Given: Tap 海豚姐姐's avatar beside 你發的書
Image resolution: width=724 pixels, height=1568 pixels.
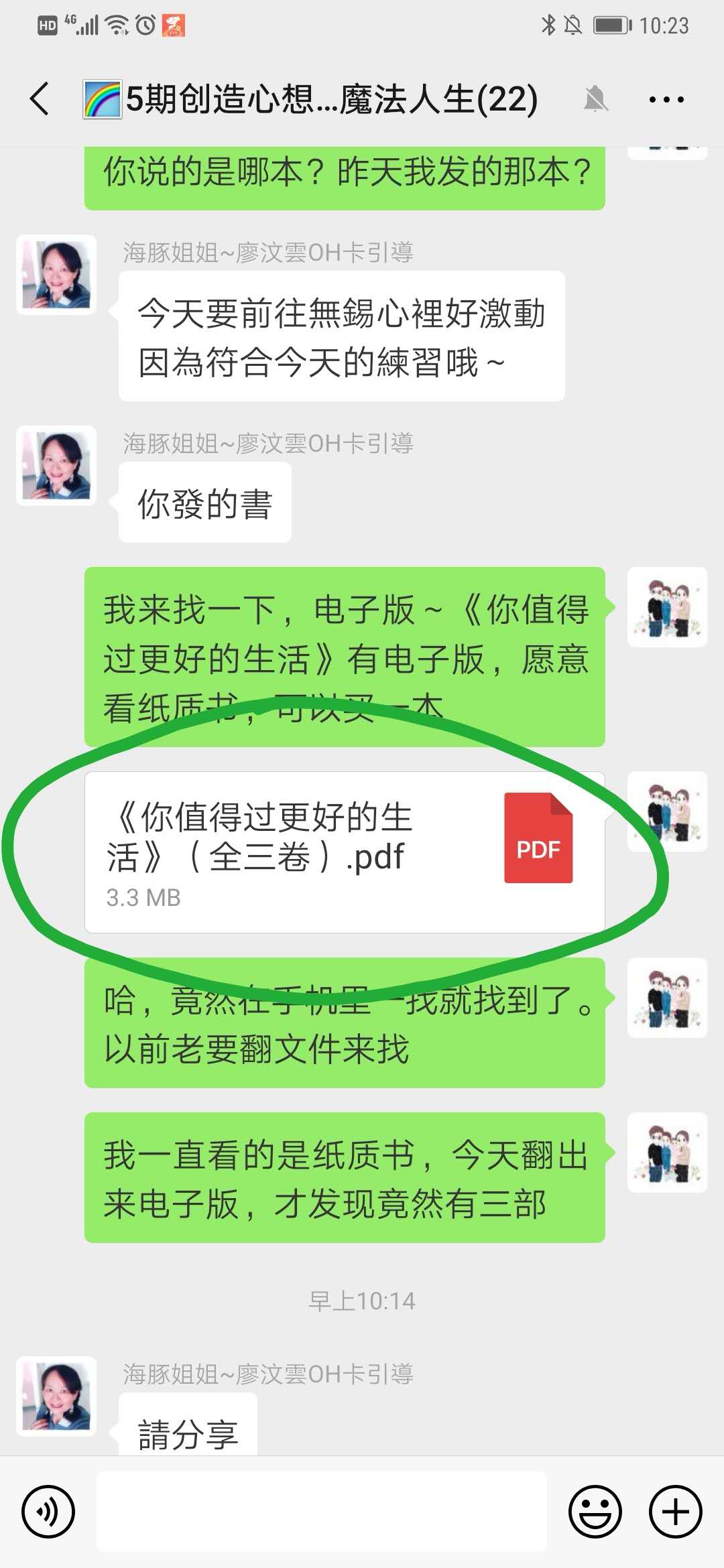Looking at the screenshot, I should coord(56,466).
